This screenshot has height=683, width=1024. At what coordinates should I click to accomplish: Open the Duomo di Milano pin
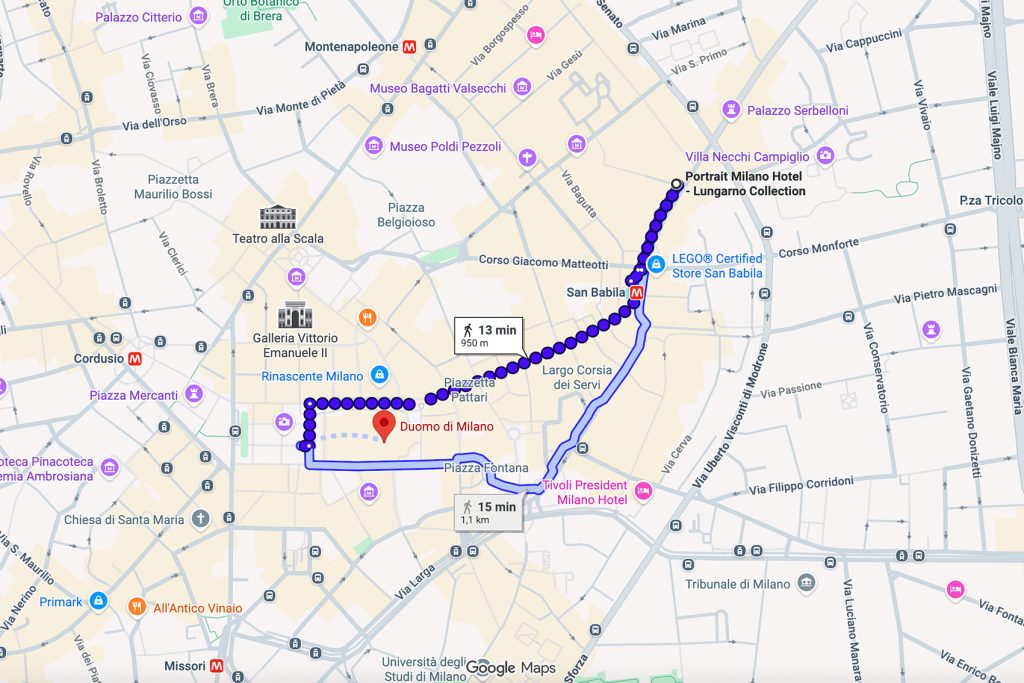382,427
